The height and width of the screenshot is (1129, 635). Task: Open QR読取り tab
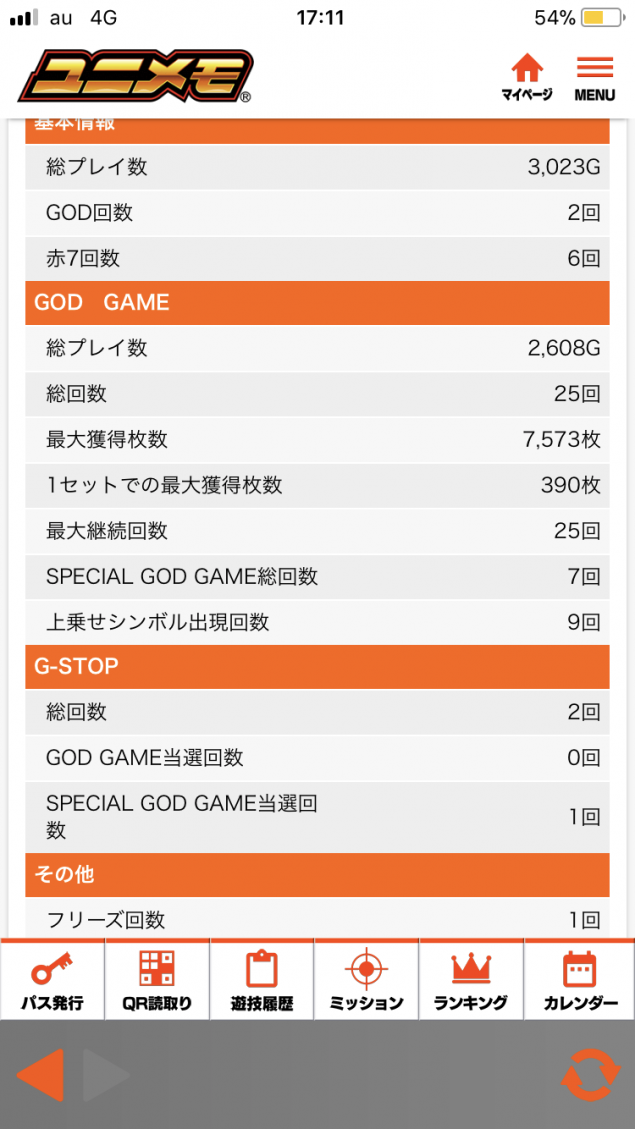point(157,980)
